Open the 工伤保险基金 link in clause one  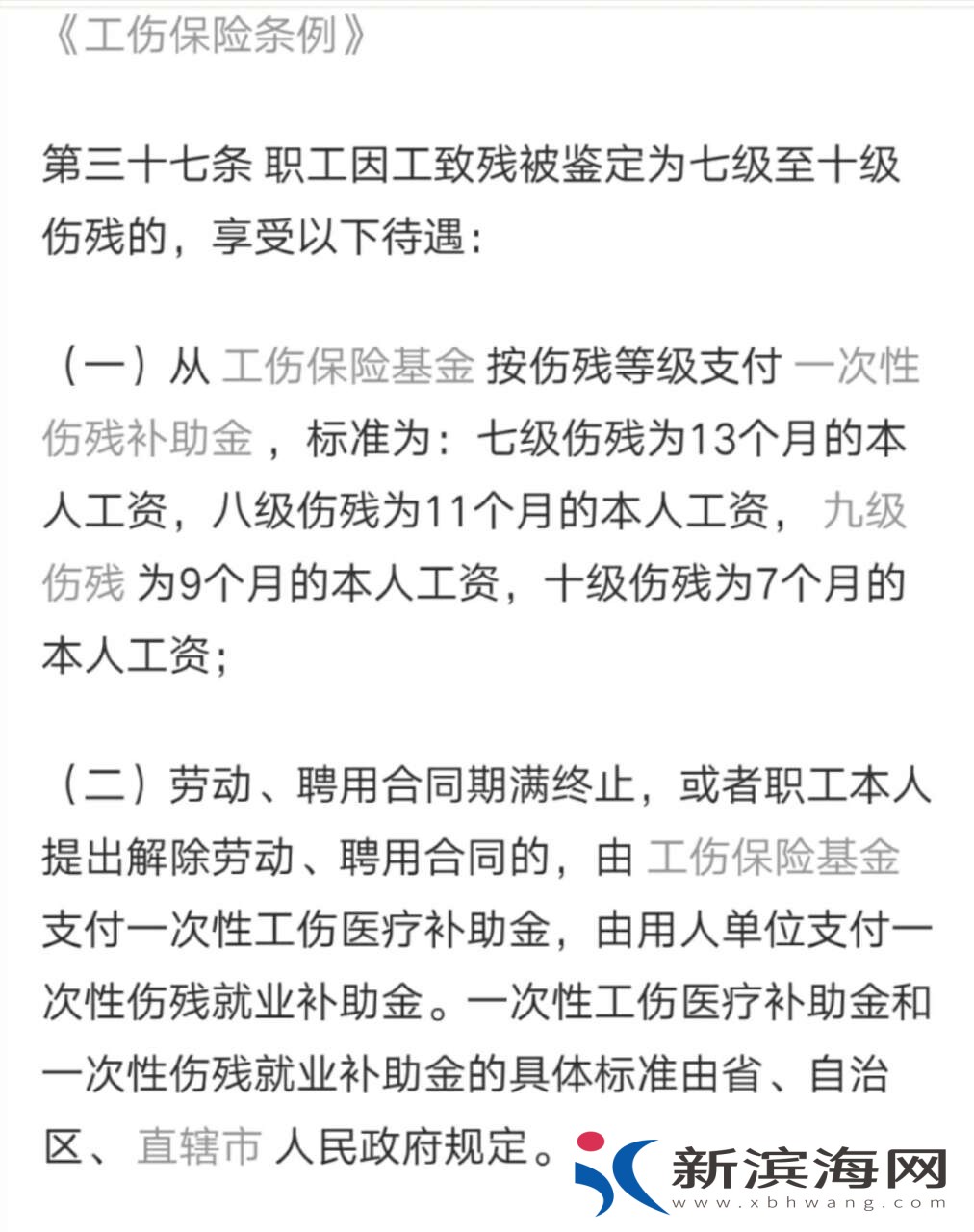pos(348,367)
